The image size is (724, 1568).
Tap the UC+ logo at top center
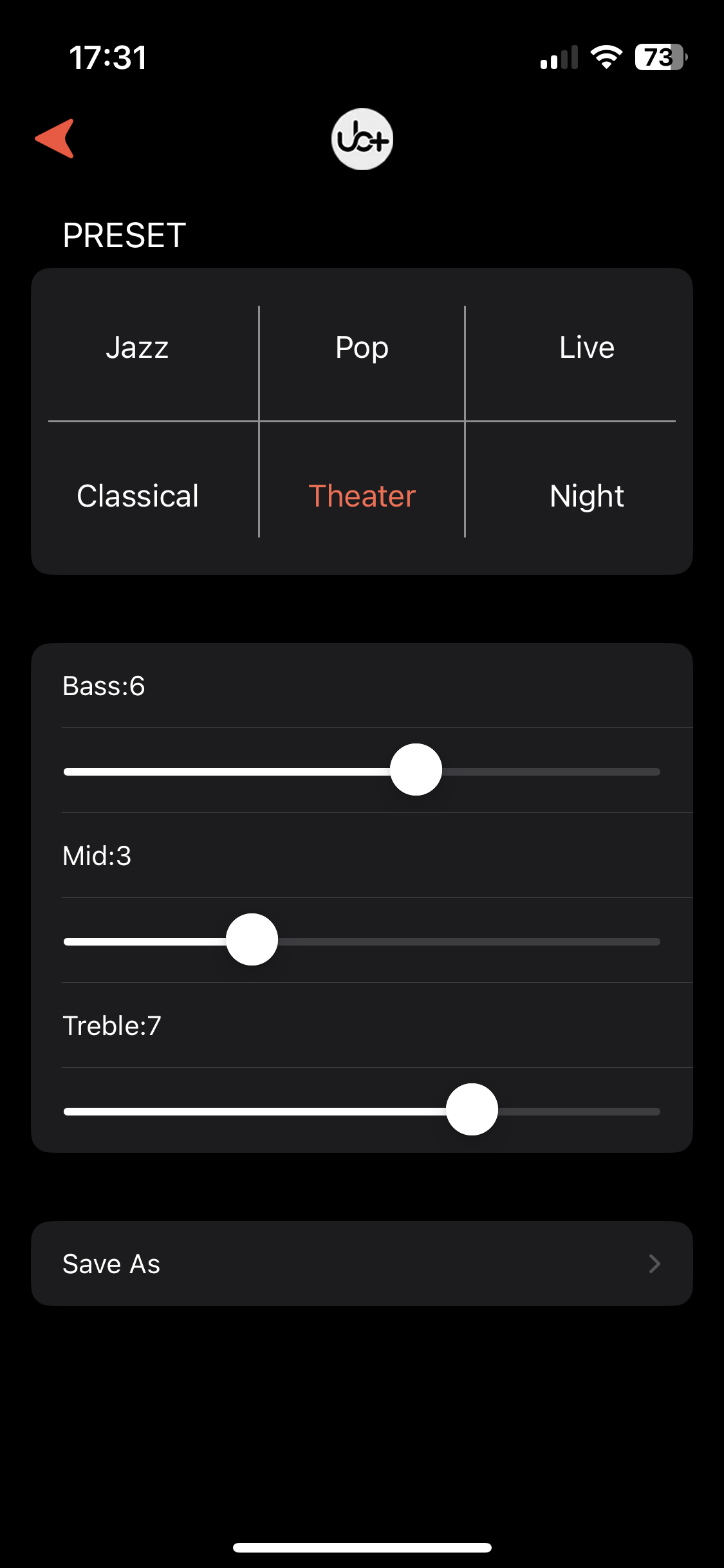tap(362, 140)
